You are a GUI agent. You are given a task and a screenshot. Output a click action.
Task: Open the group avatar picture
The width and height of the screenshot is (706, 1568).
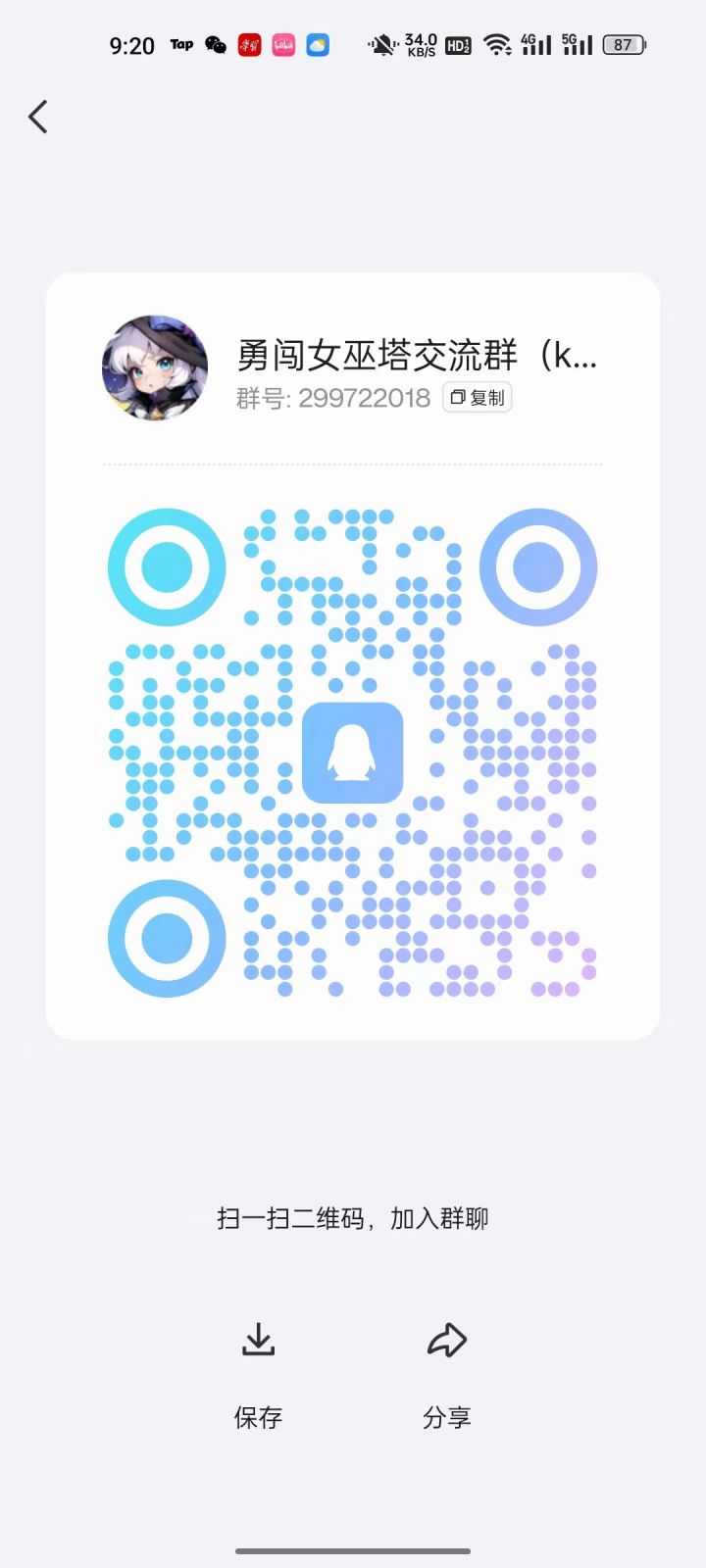coord(154,367)
